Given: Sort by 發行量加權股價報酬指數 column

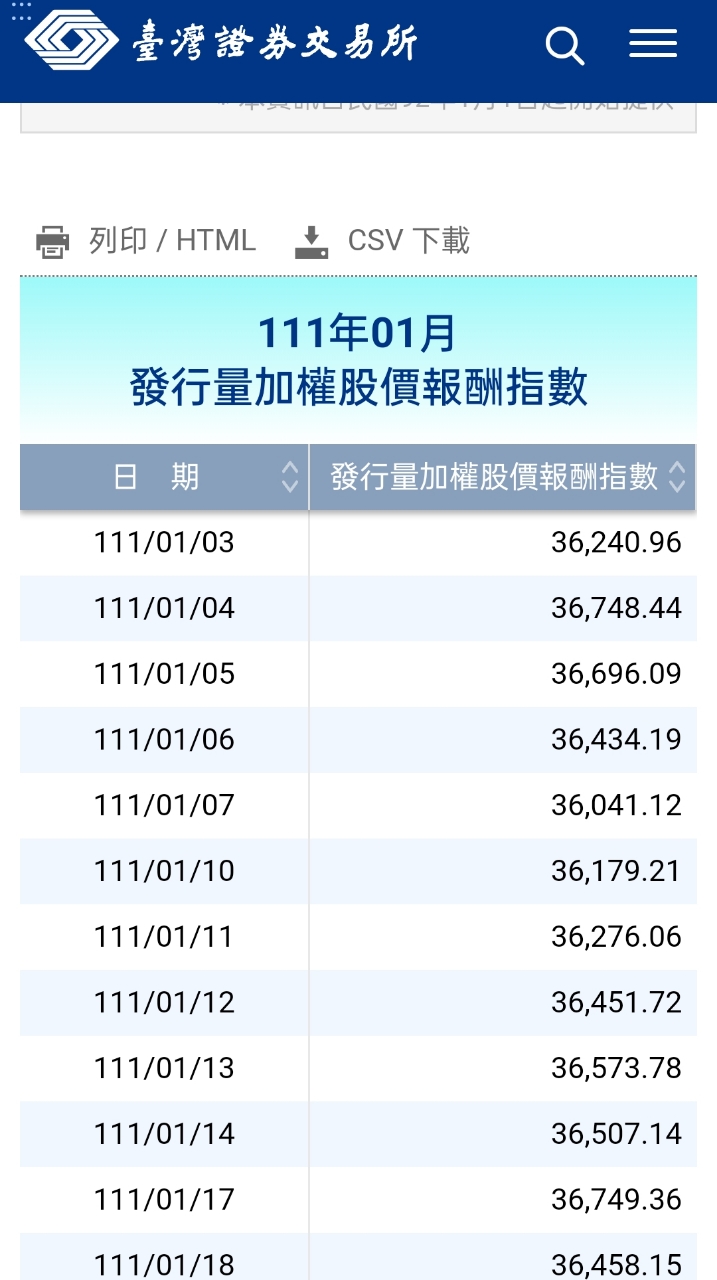Looking at the screenshot, I should click(x=503, y=477).
